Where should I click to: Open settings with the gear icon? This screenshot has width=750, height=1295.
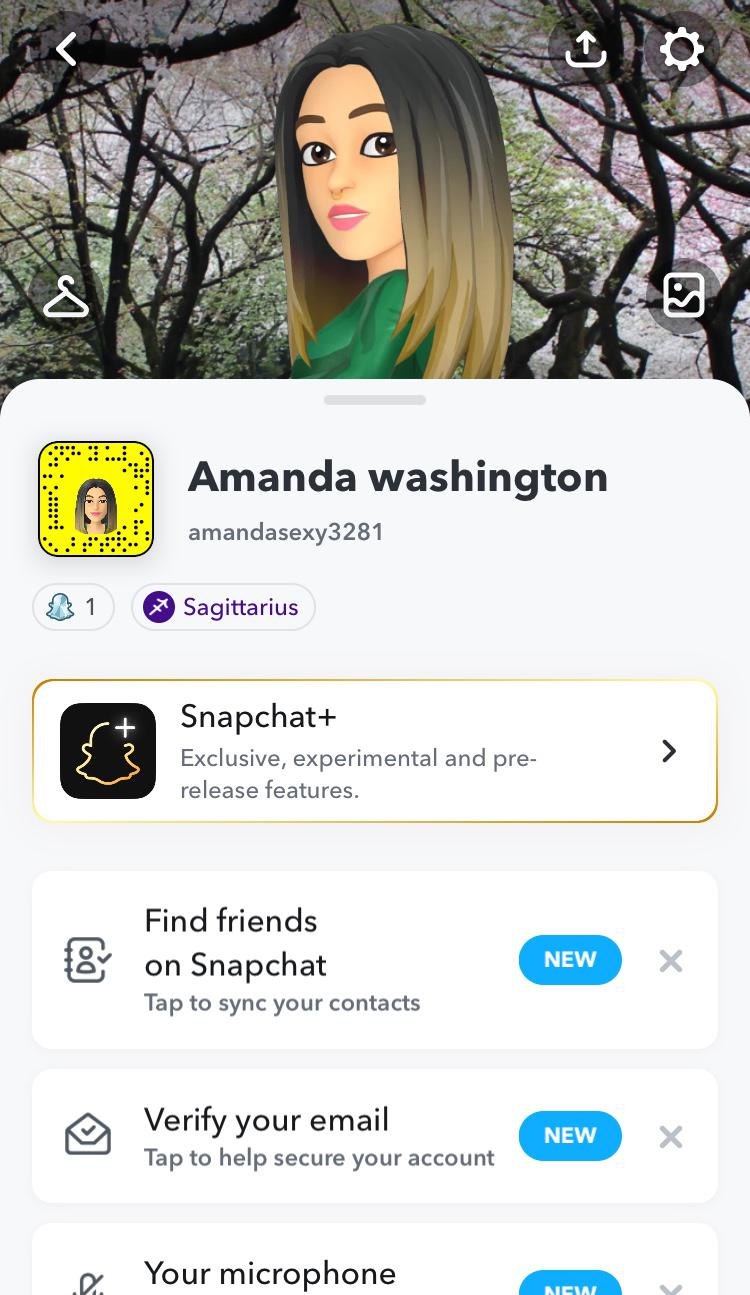pyautogui.click(x=682, y=49)
